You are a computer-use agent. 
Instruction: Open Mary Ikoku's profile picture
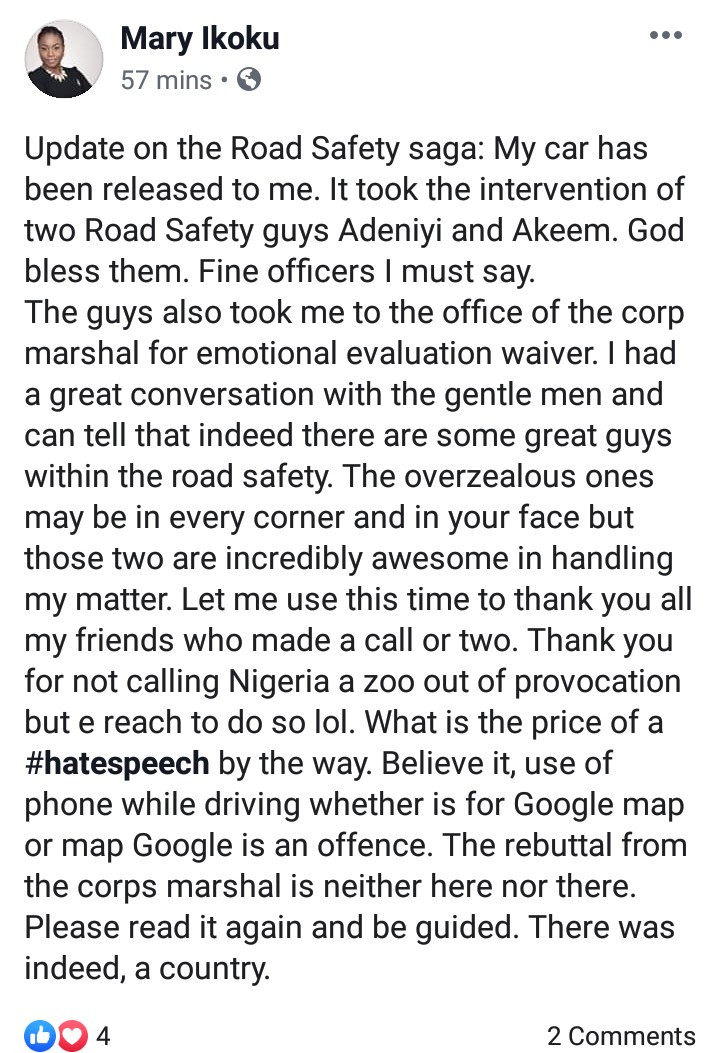tap(64, 58)
